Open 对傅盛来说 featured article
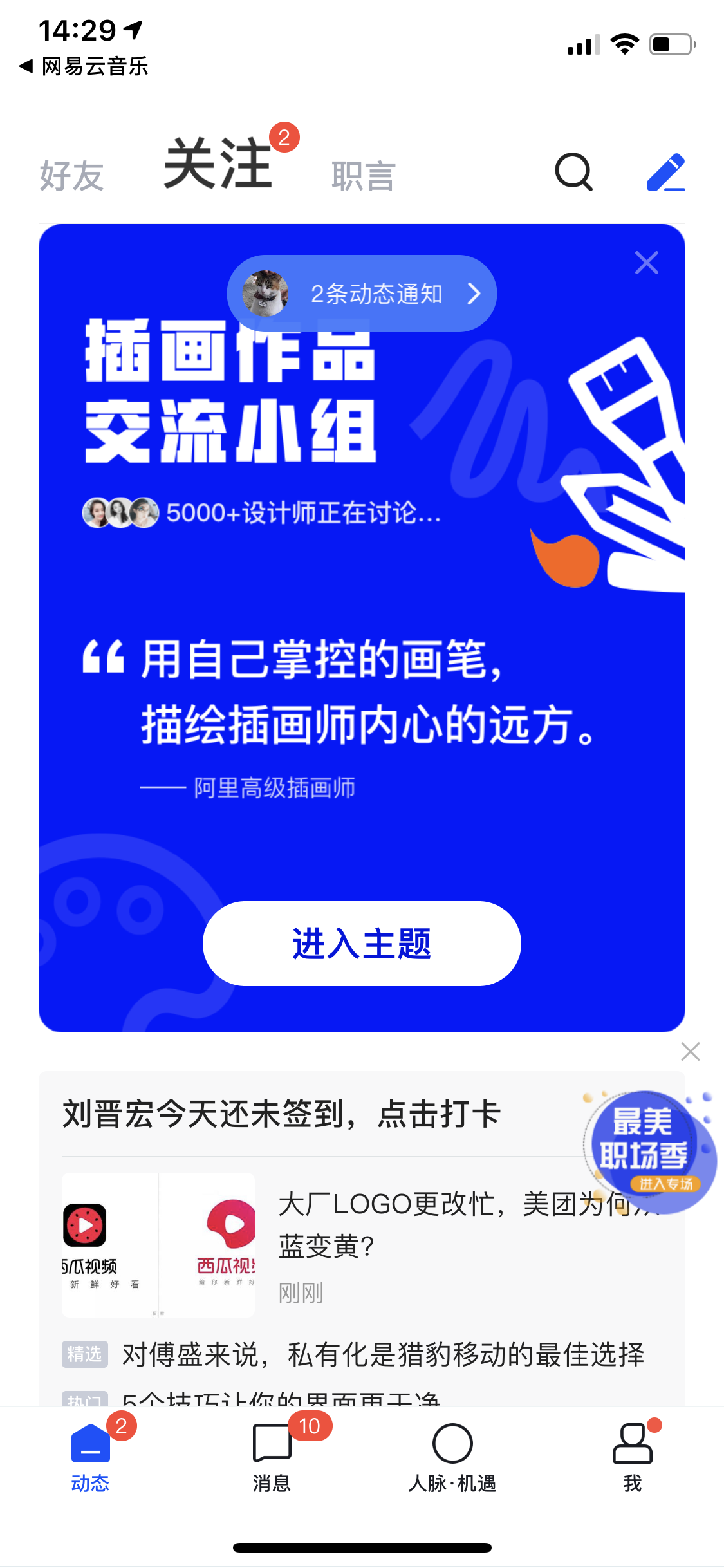724x1568 pixels. (x=383, y=1355)
